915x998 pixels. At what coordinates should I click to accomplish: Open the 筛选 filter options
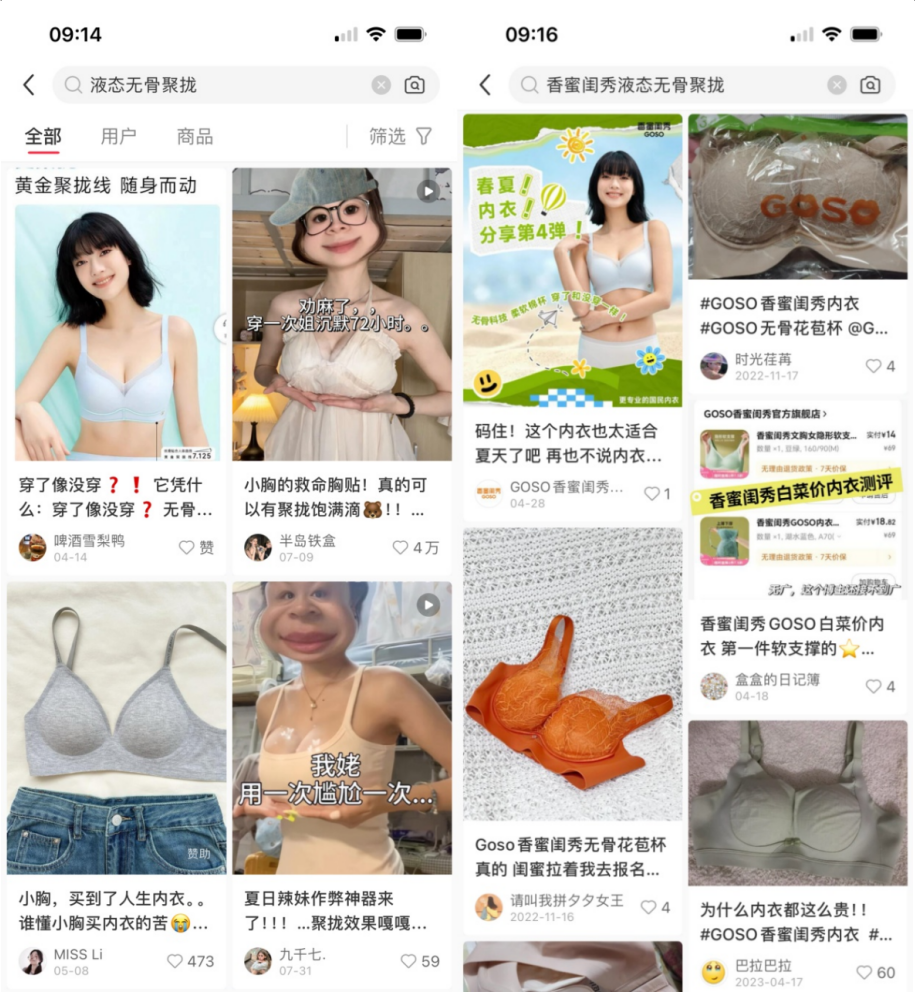400,136
